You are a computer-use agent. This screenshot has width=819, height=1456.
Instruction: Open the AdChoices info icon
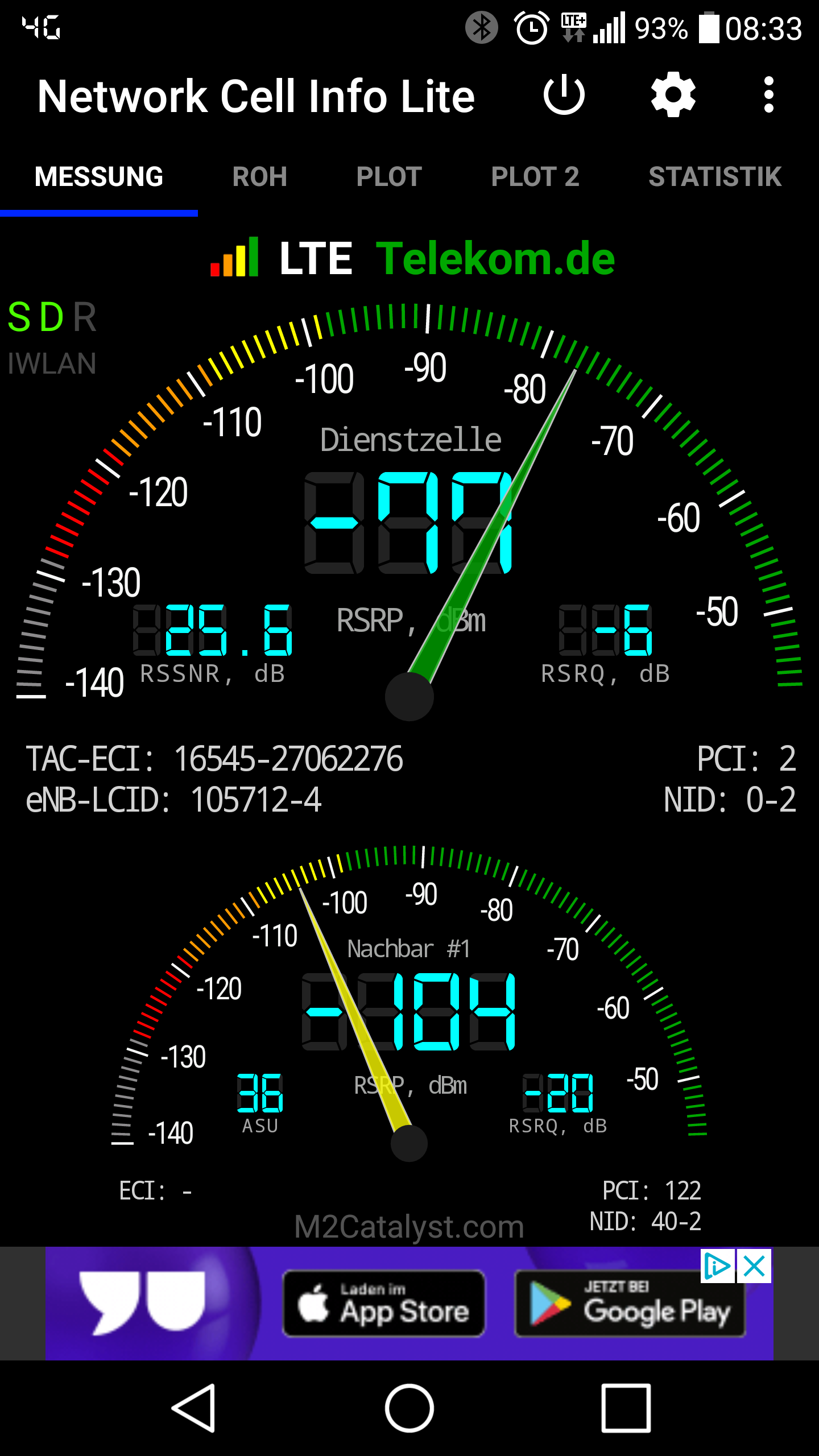click(x=718, y=1266)
